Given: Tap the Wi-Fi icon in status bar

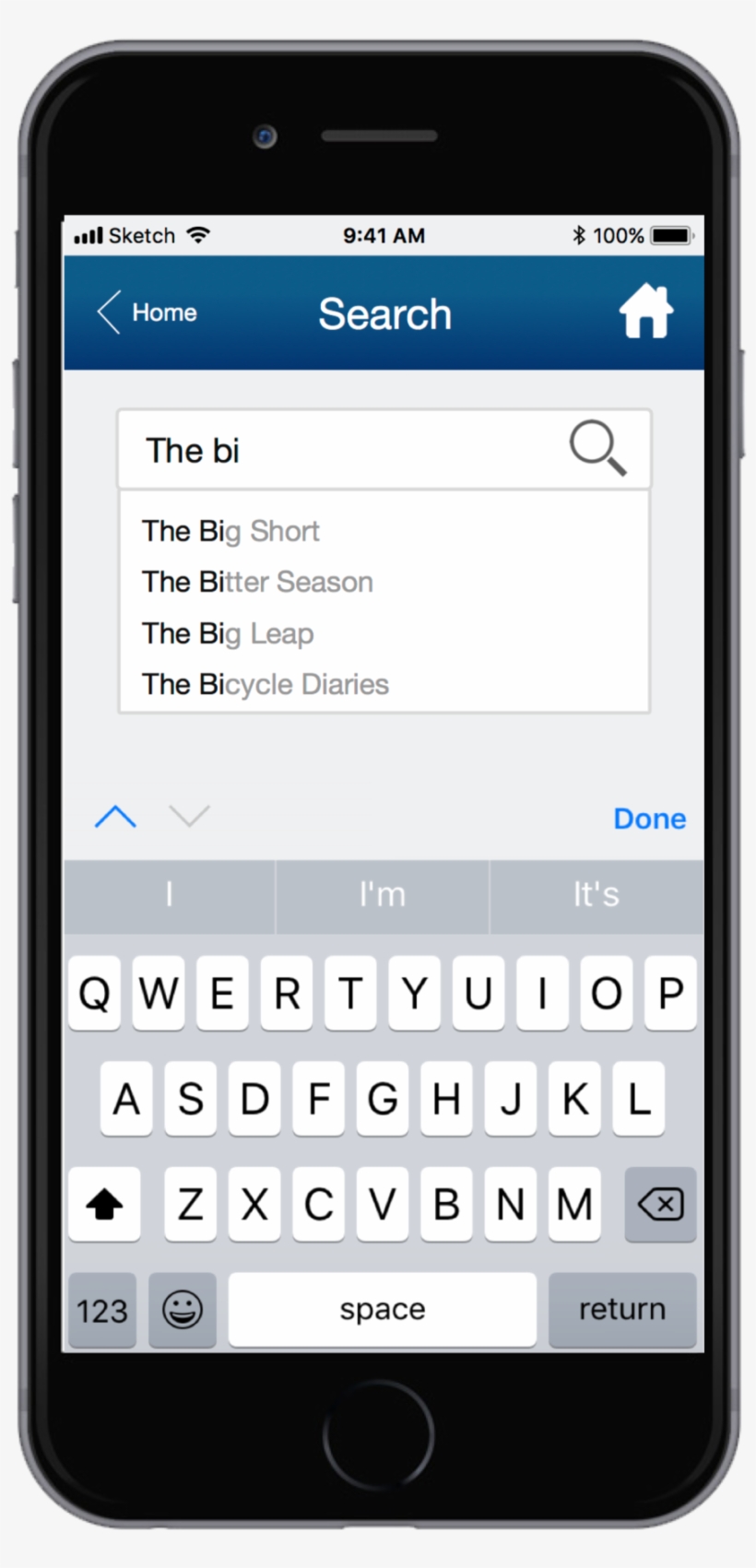Looking at the screenshot, I should (x=198, y=234).
